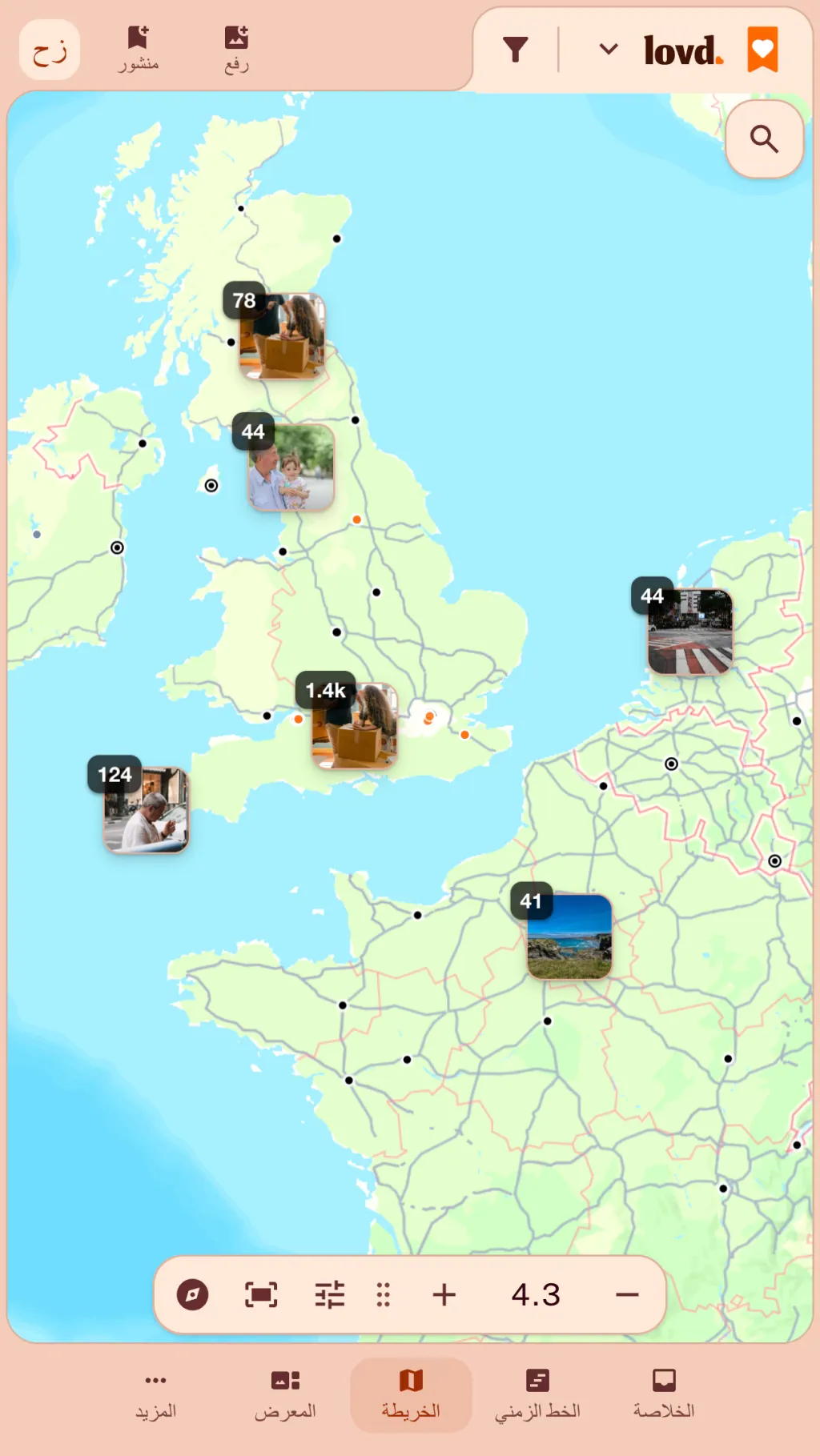
Task: Switch to the المزيد tab
Action: click(155, 1395)
